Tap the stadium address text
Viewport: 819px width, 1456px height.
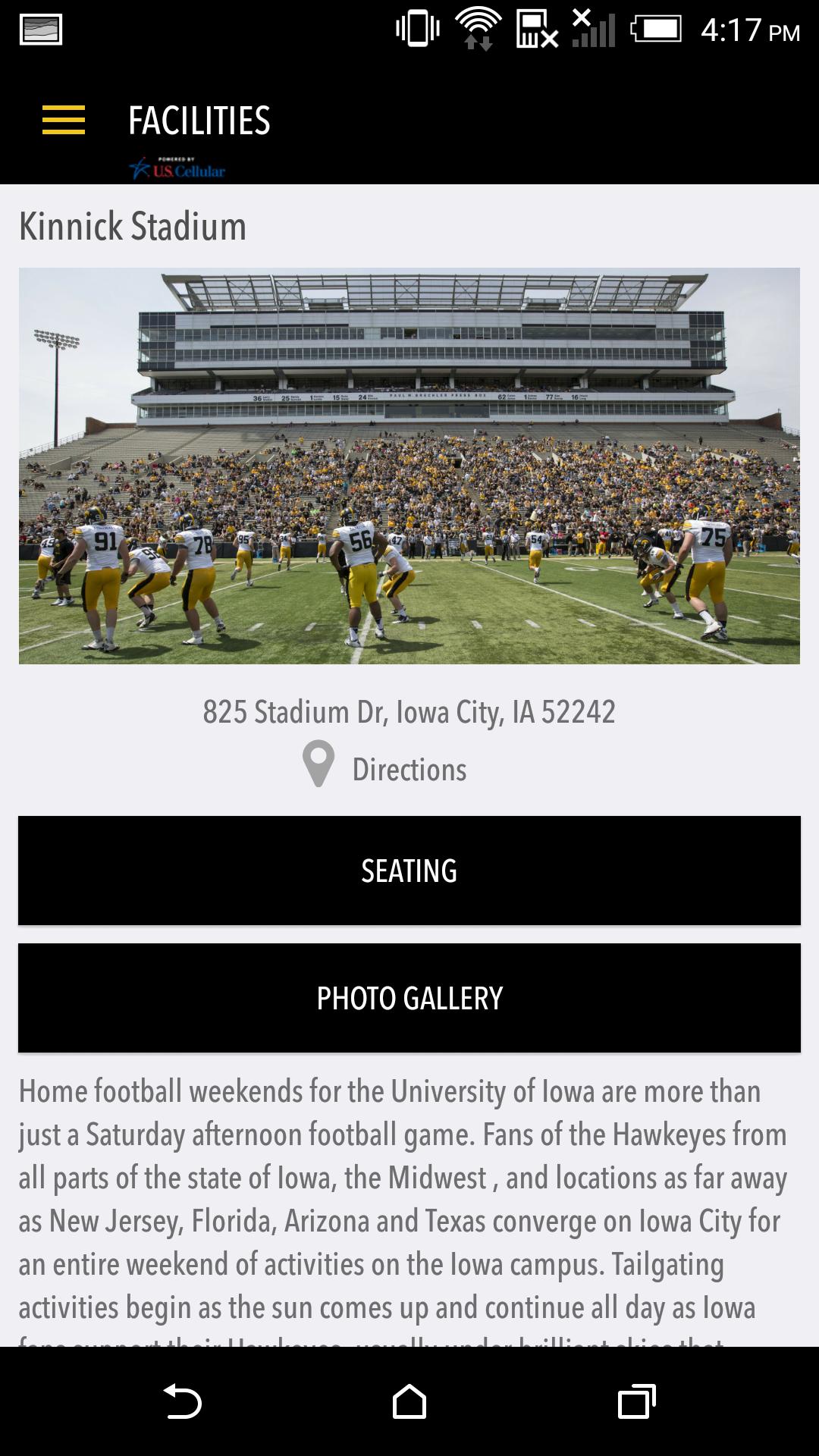point(409,711)
